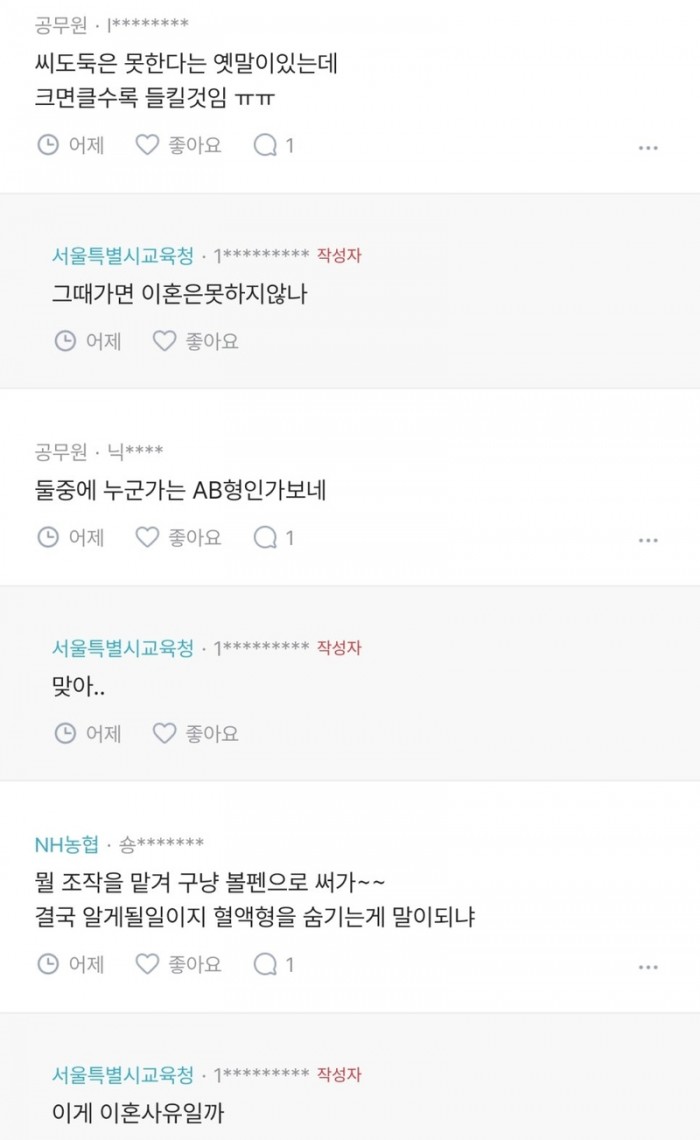Screen dimensions: 700x1140
Task: Open overflow menu on the AB형 comment
Action: 648,540
